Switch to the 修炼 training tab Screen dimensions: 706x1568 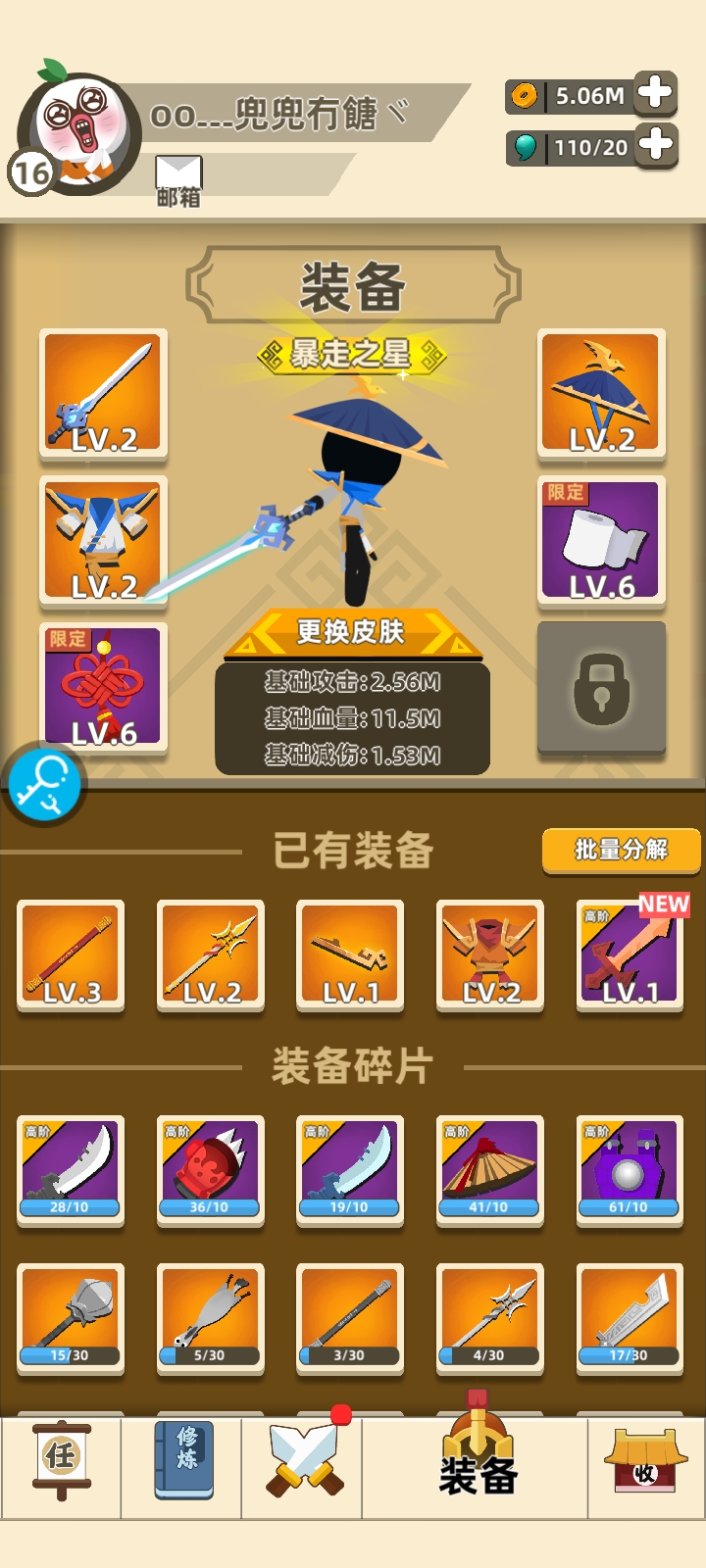point(183,1460)
